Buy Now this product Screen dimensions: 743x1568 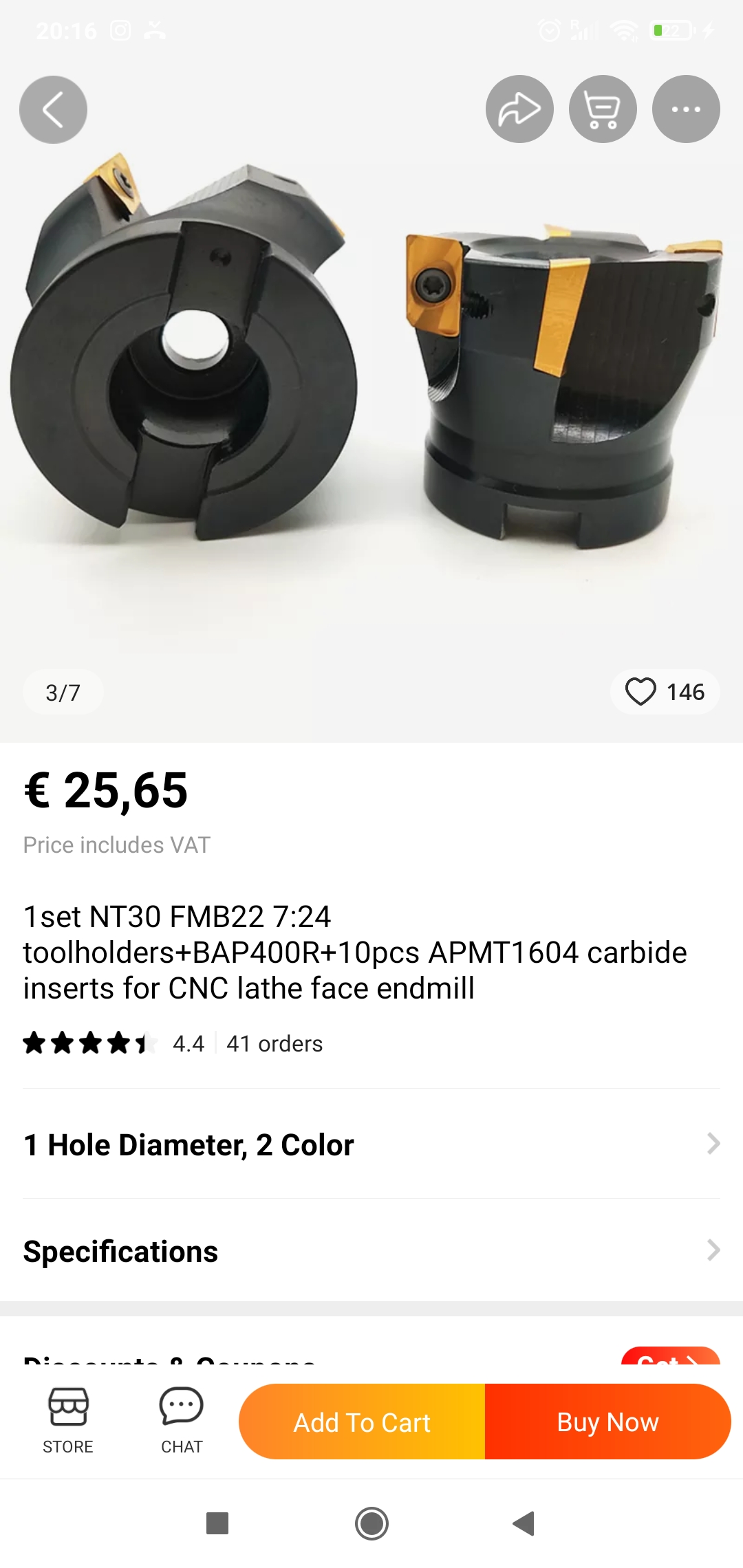point(607,1422)
